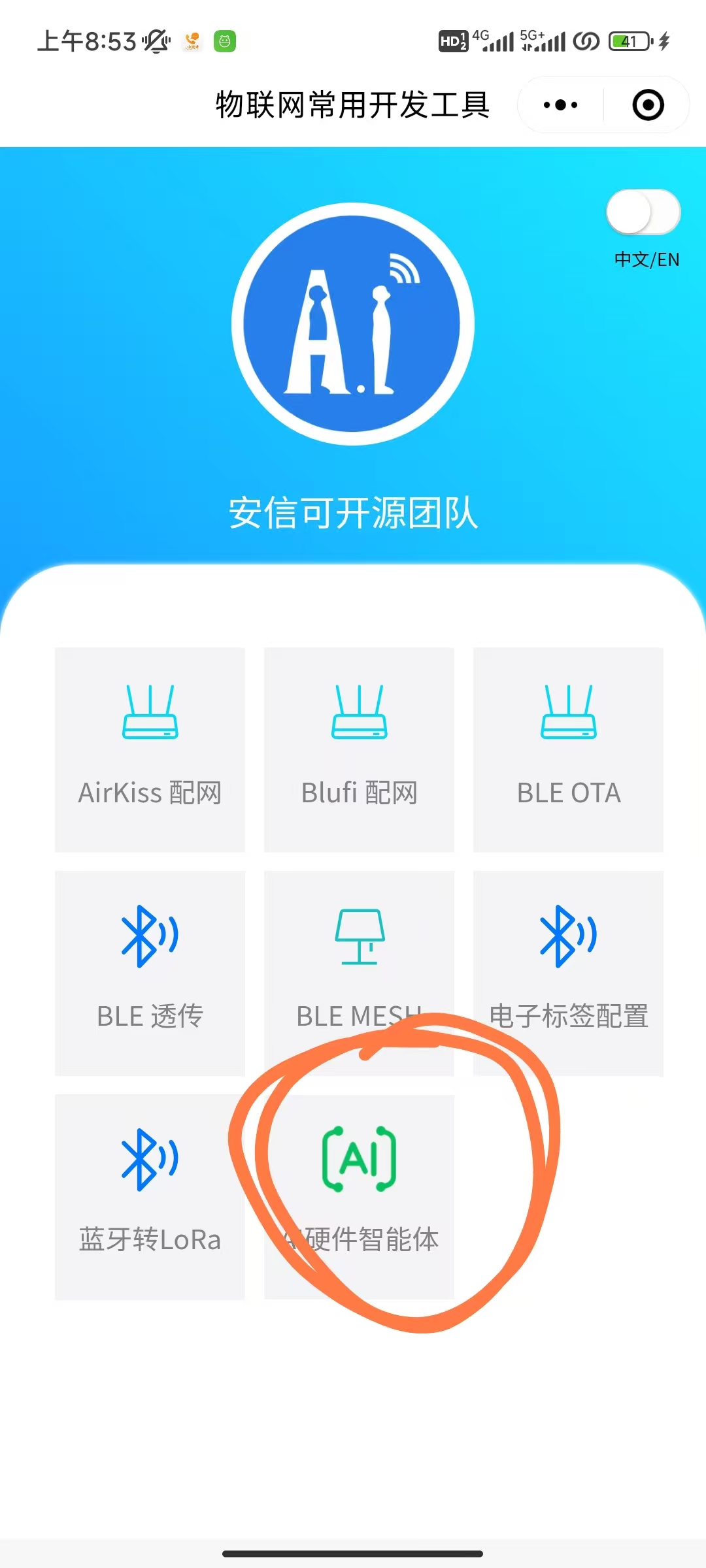The width and height of the screenshot is (706, 1568).
Task: Open 电子标签配置 tool
Action: (x=568, y=973)
